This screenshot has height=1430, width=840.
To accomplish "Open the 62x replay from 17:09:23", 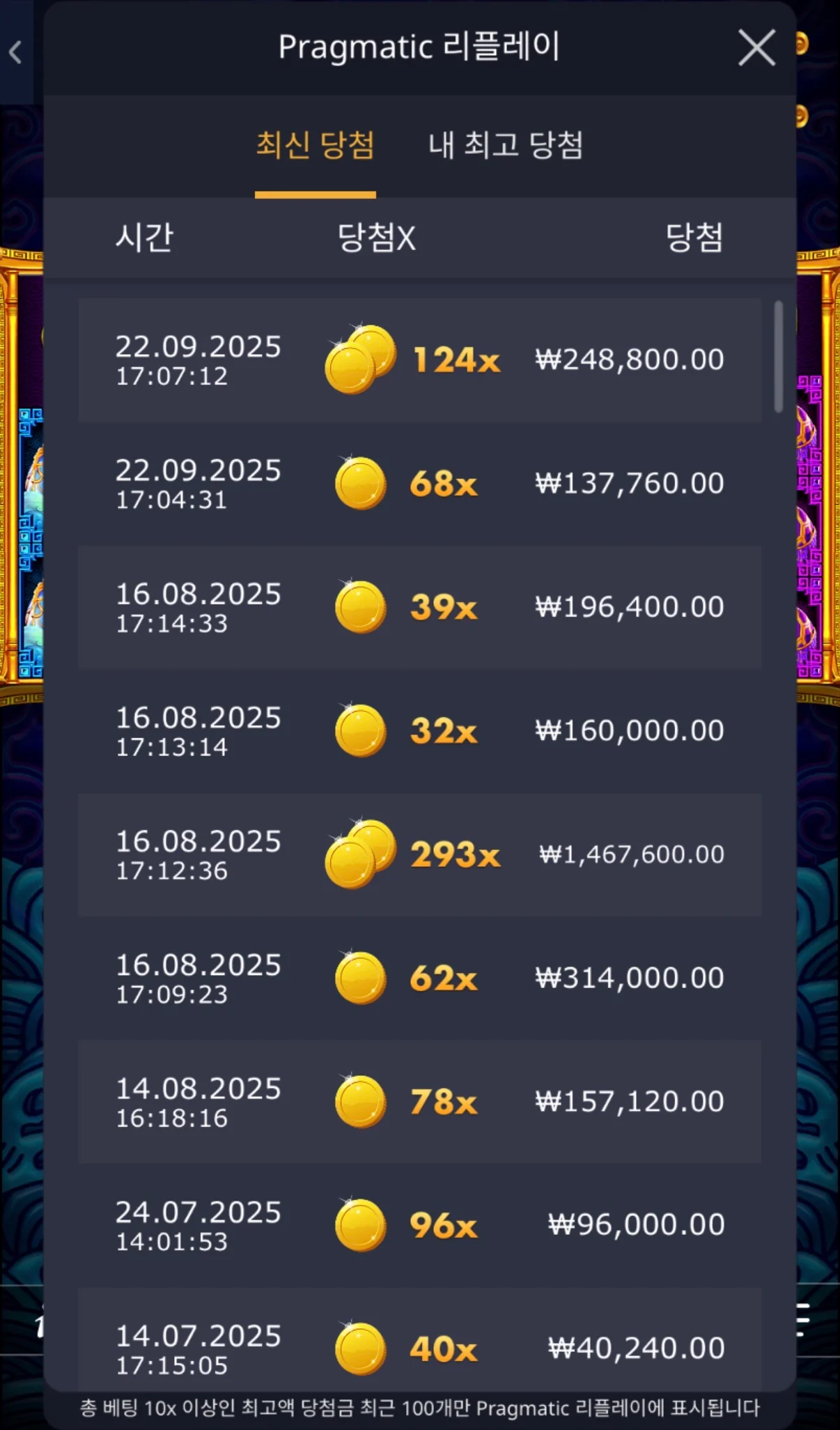I will tap(419, 978).
